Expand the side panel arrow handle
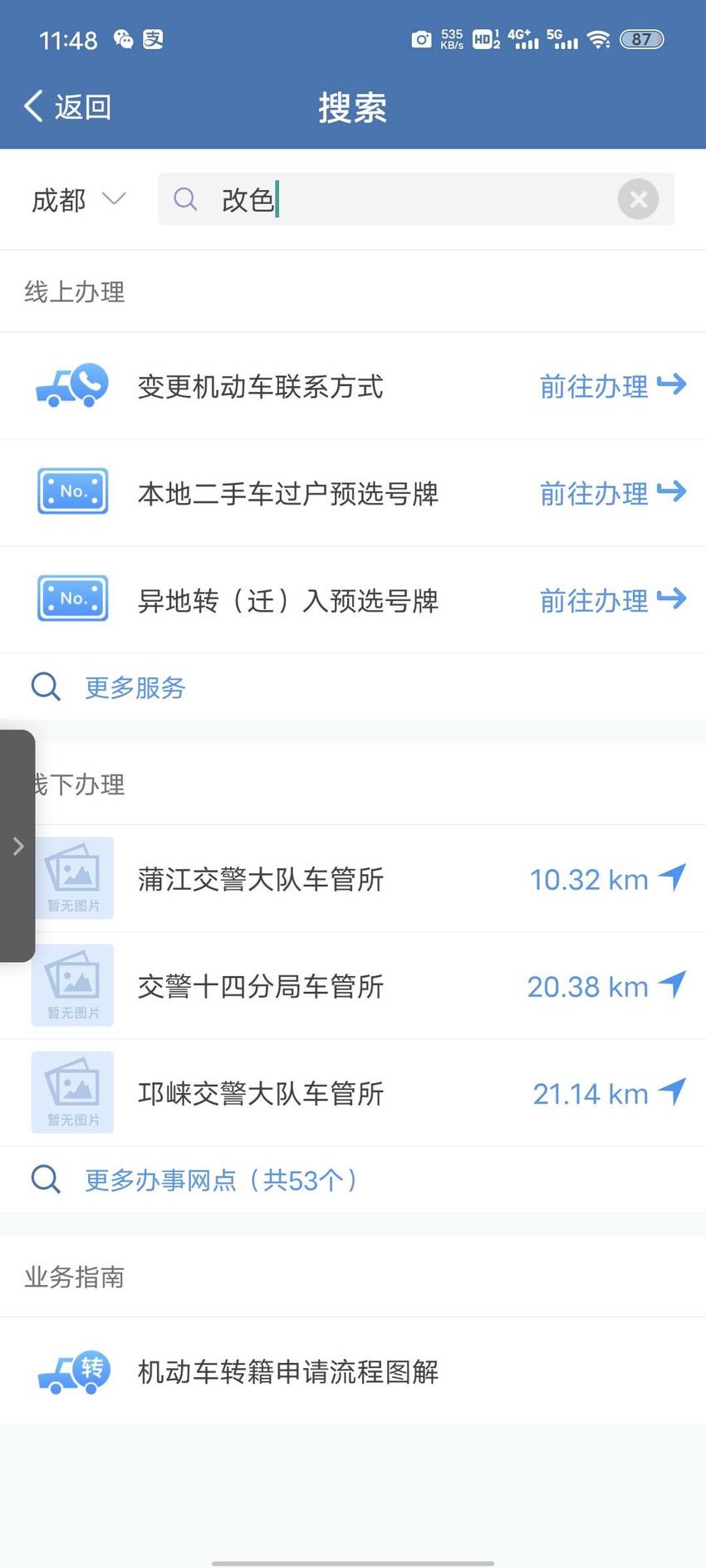The height and width of the screenshot is (1568, 706). point(17,846)
